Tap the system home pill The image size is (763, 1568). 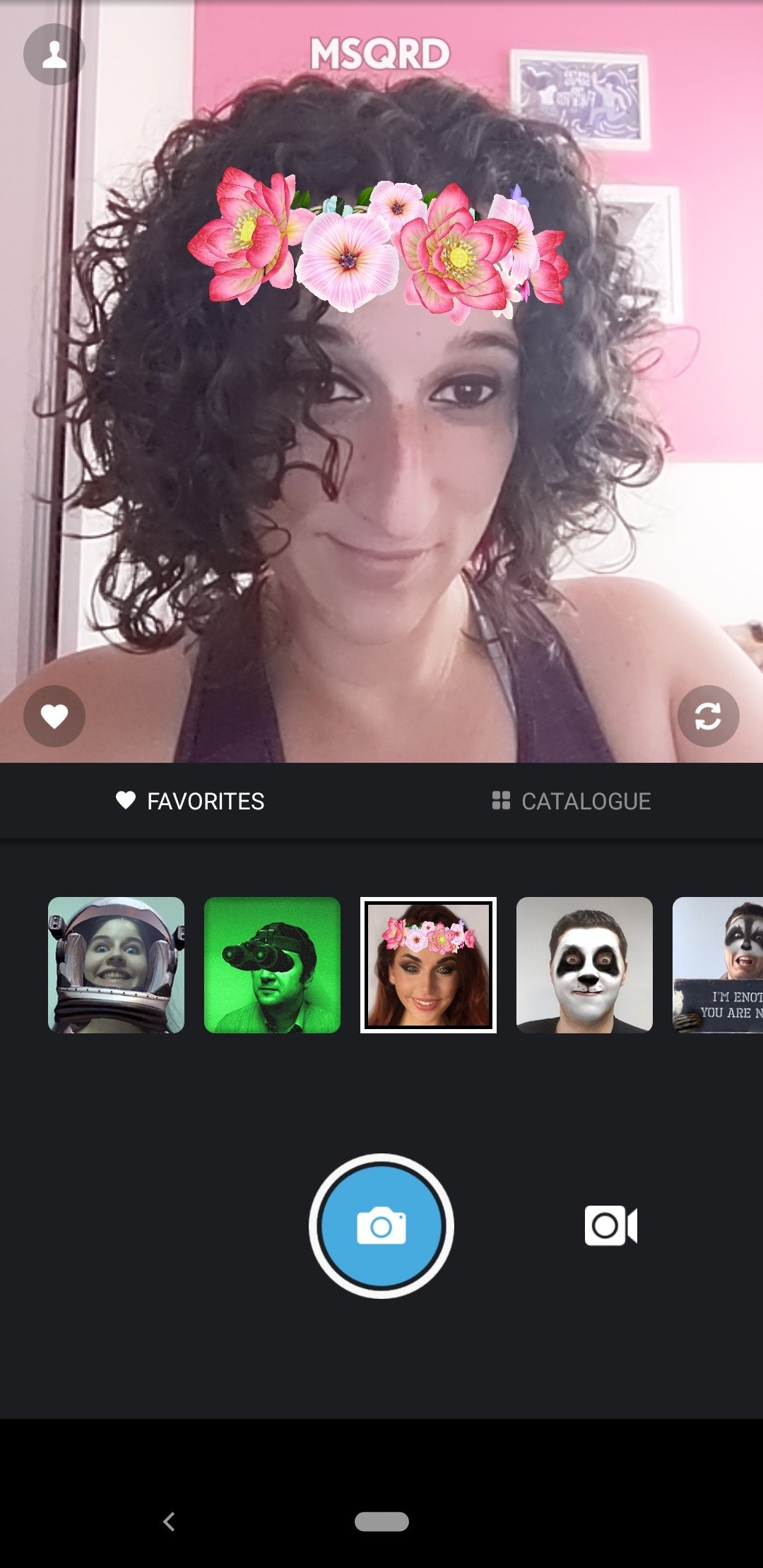[x=381, y=1521]
